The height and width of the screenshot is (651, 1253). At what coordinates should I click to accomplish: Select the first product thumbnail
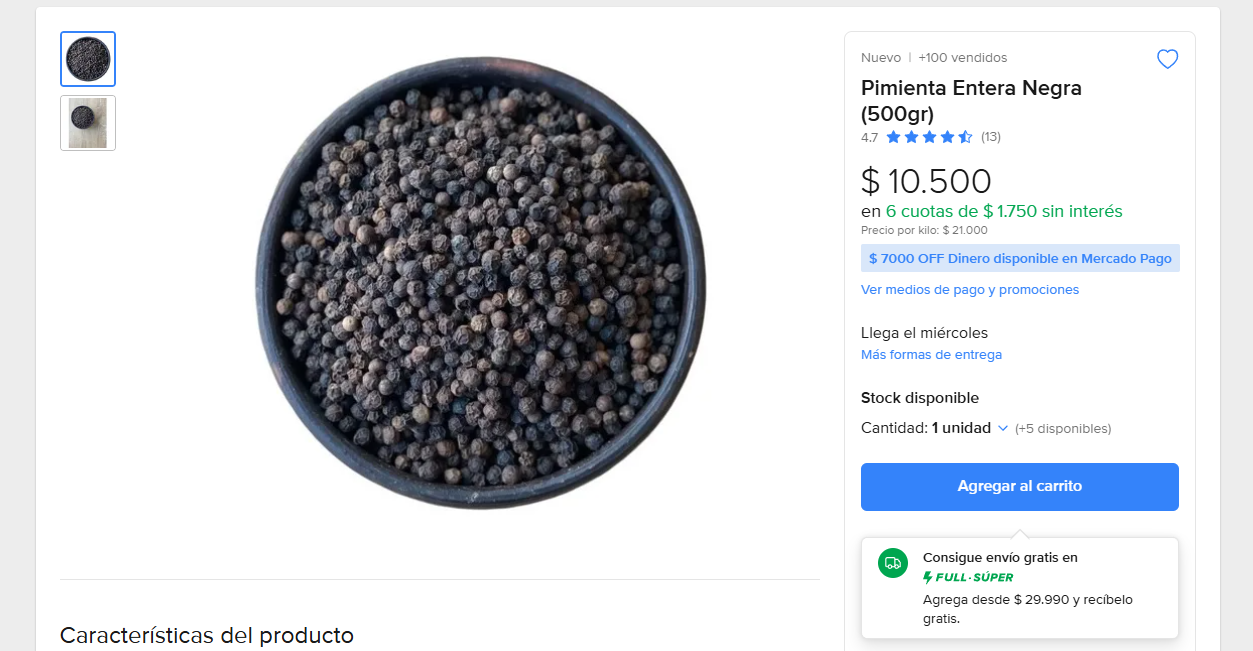click(x=88, y=59)
